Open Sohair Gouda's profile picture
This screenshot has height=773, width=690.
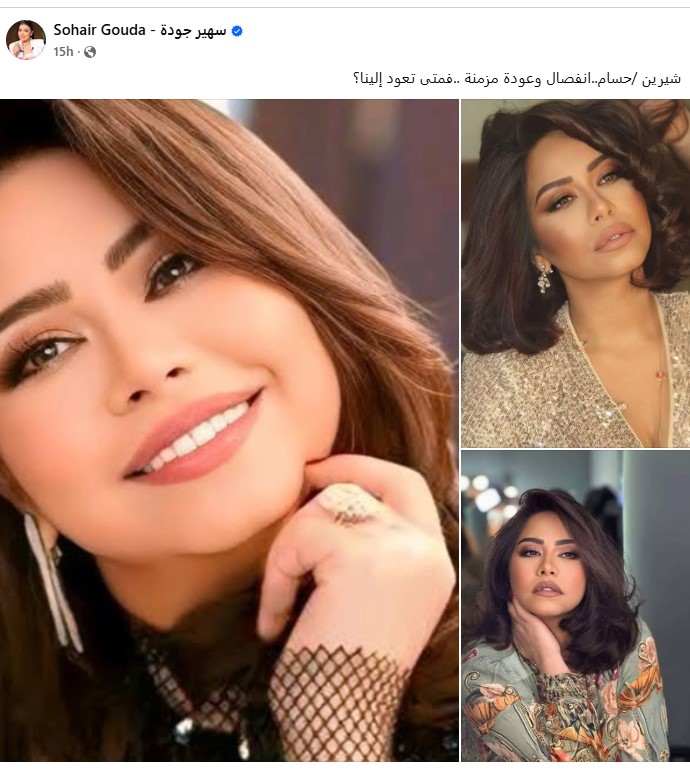(x=26, y=40)
